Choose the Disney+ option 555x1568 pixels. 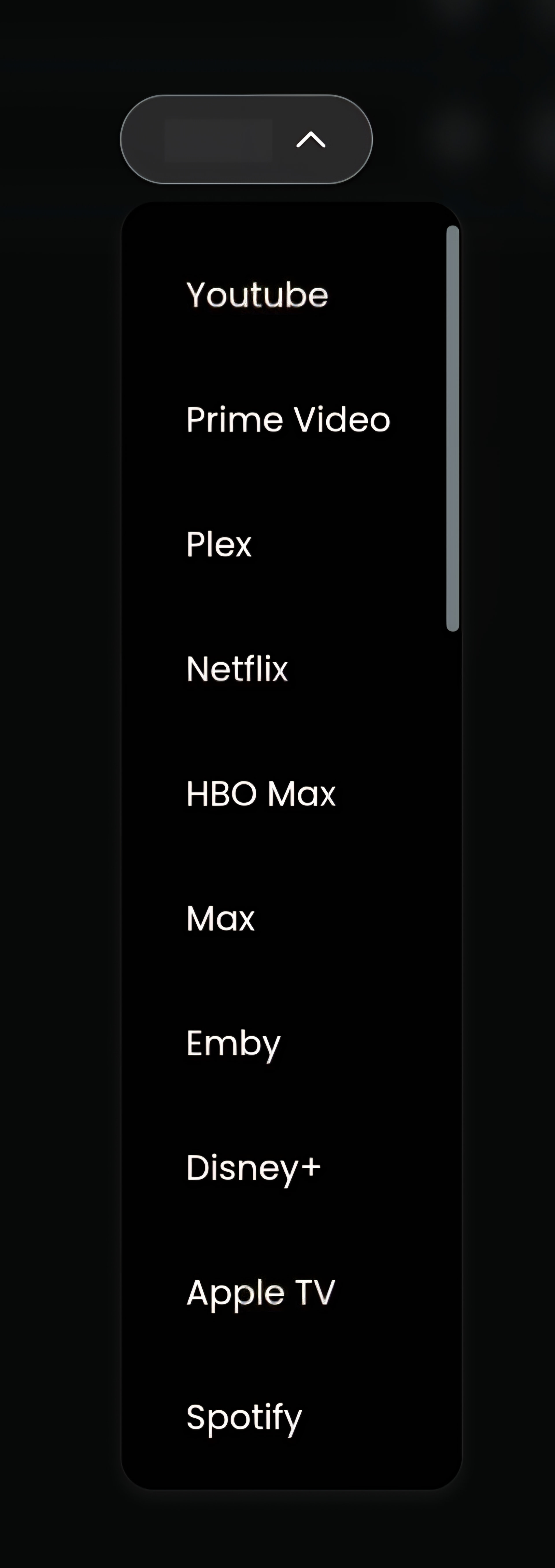pyautogui.click(x=254, y=1168)
